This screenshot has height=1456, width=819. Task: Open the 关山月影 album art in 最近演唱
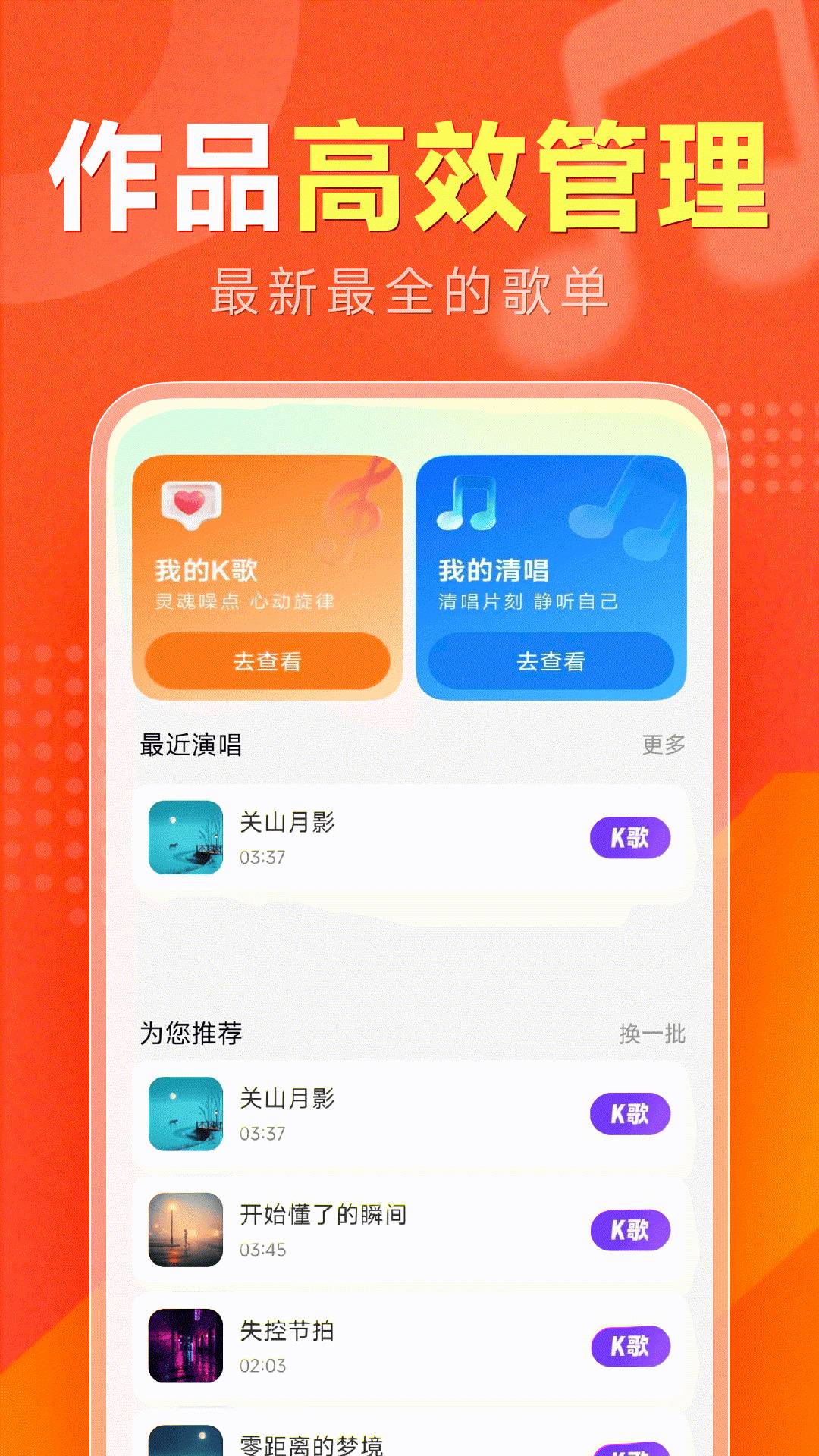(184, 836)
